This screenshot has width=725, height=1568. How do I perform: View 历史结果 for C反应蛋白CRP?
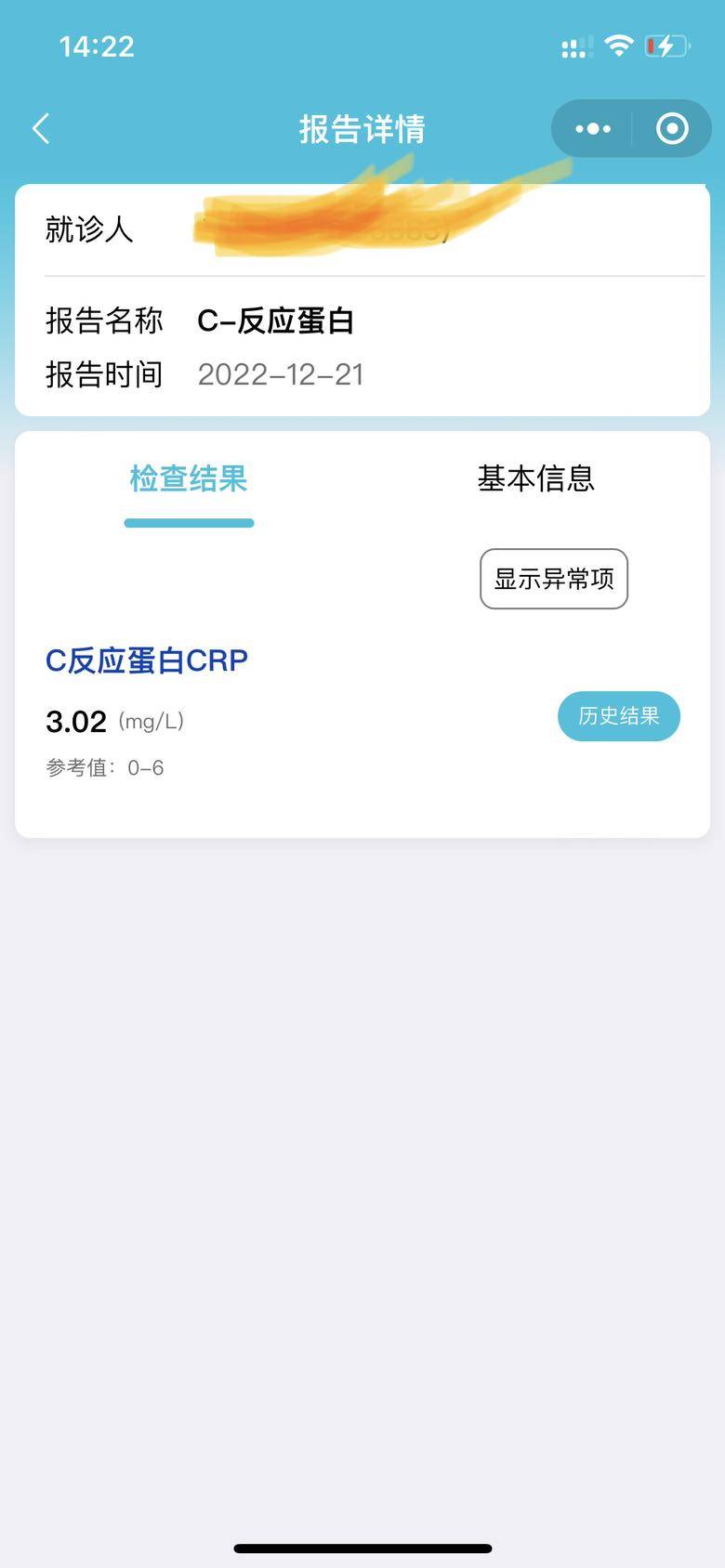point(619,716)
